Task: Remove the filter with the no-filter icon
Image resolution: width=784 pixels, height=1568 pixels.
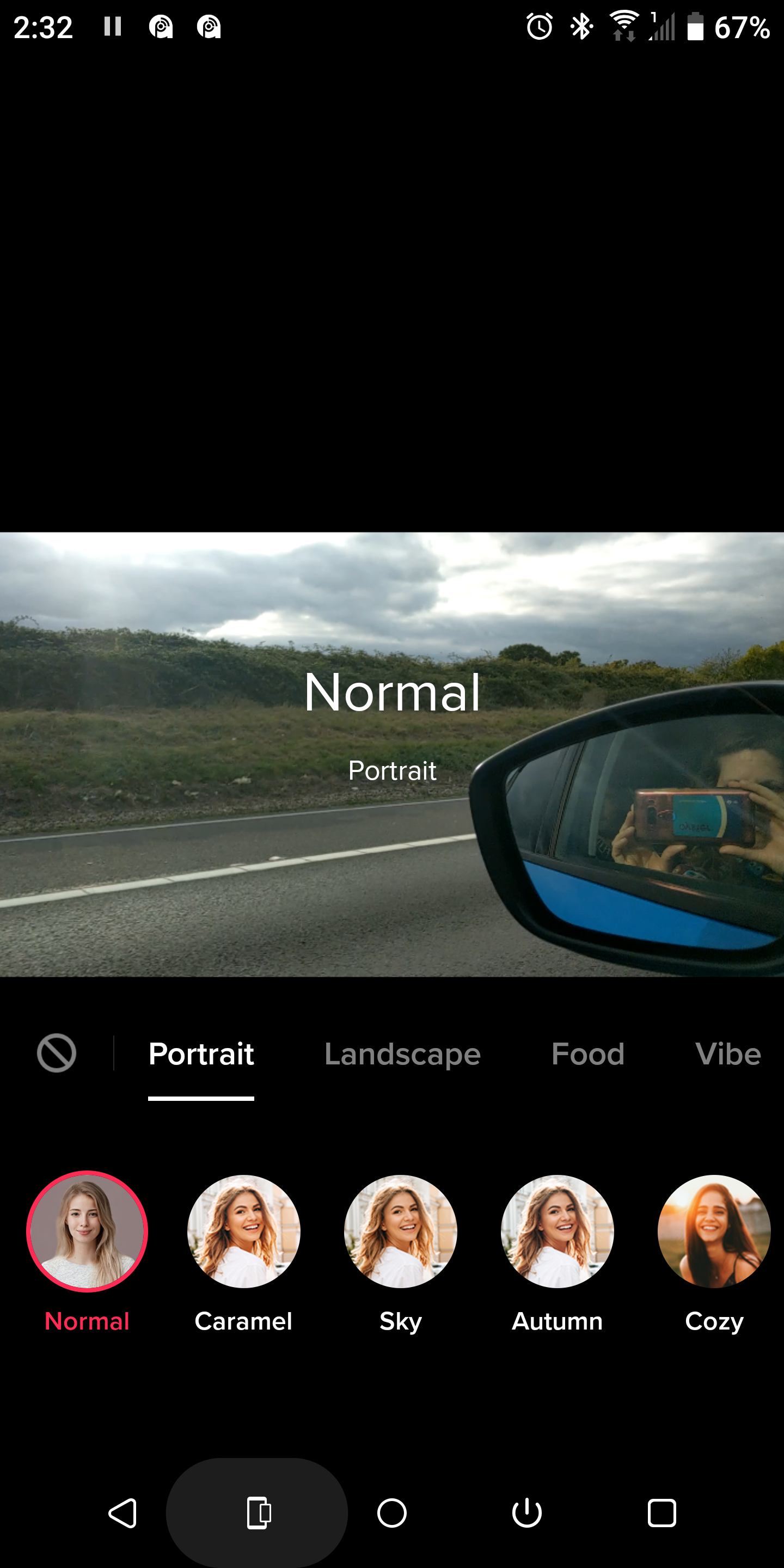Action: (x=57, y=1053)
